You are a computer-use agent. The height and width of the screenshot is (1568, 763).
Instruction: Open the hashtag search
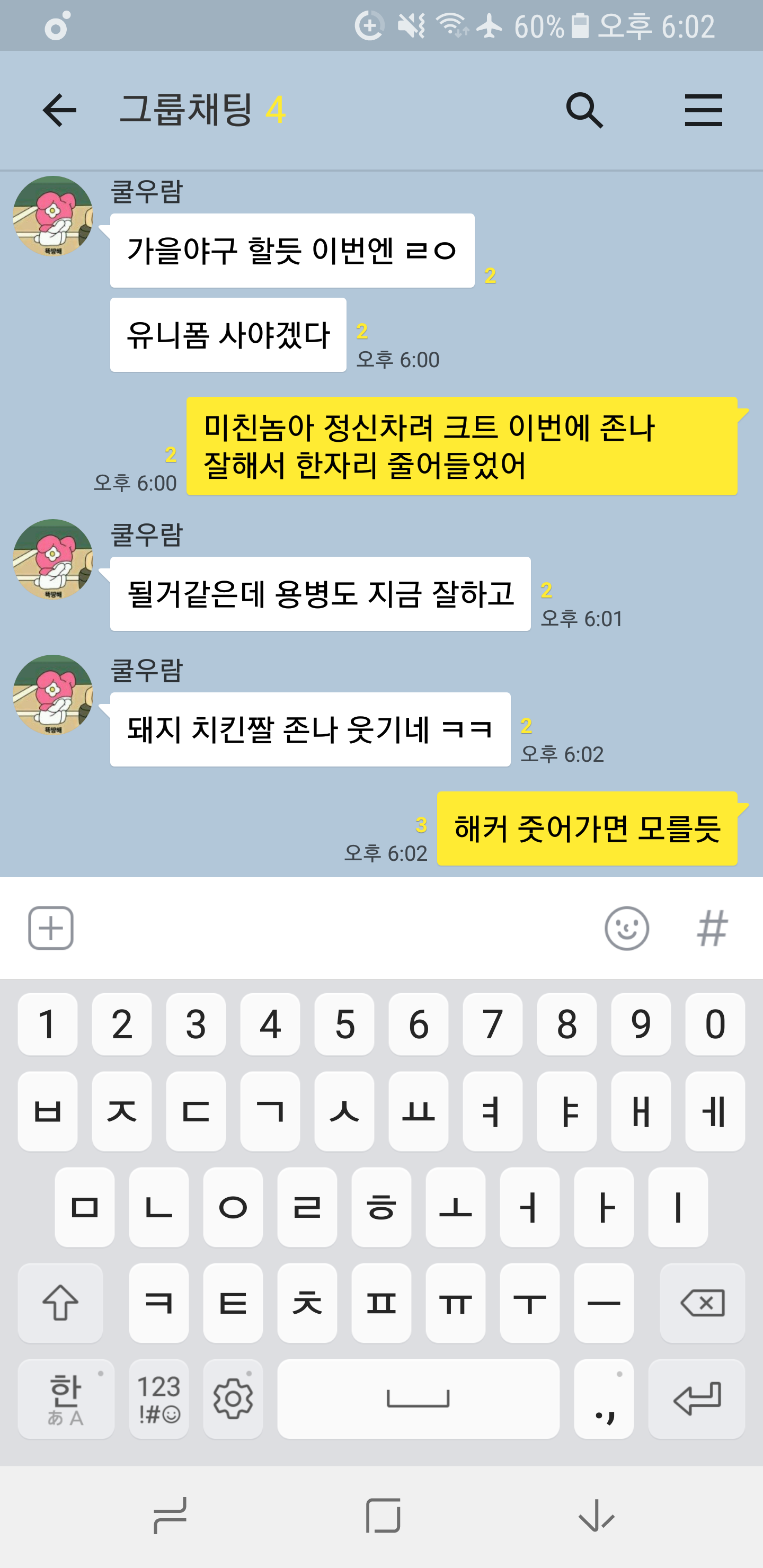coord(712,928)
